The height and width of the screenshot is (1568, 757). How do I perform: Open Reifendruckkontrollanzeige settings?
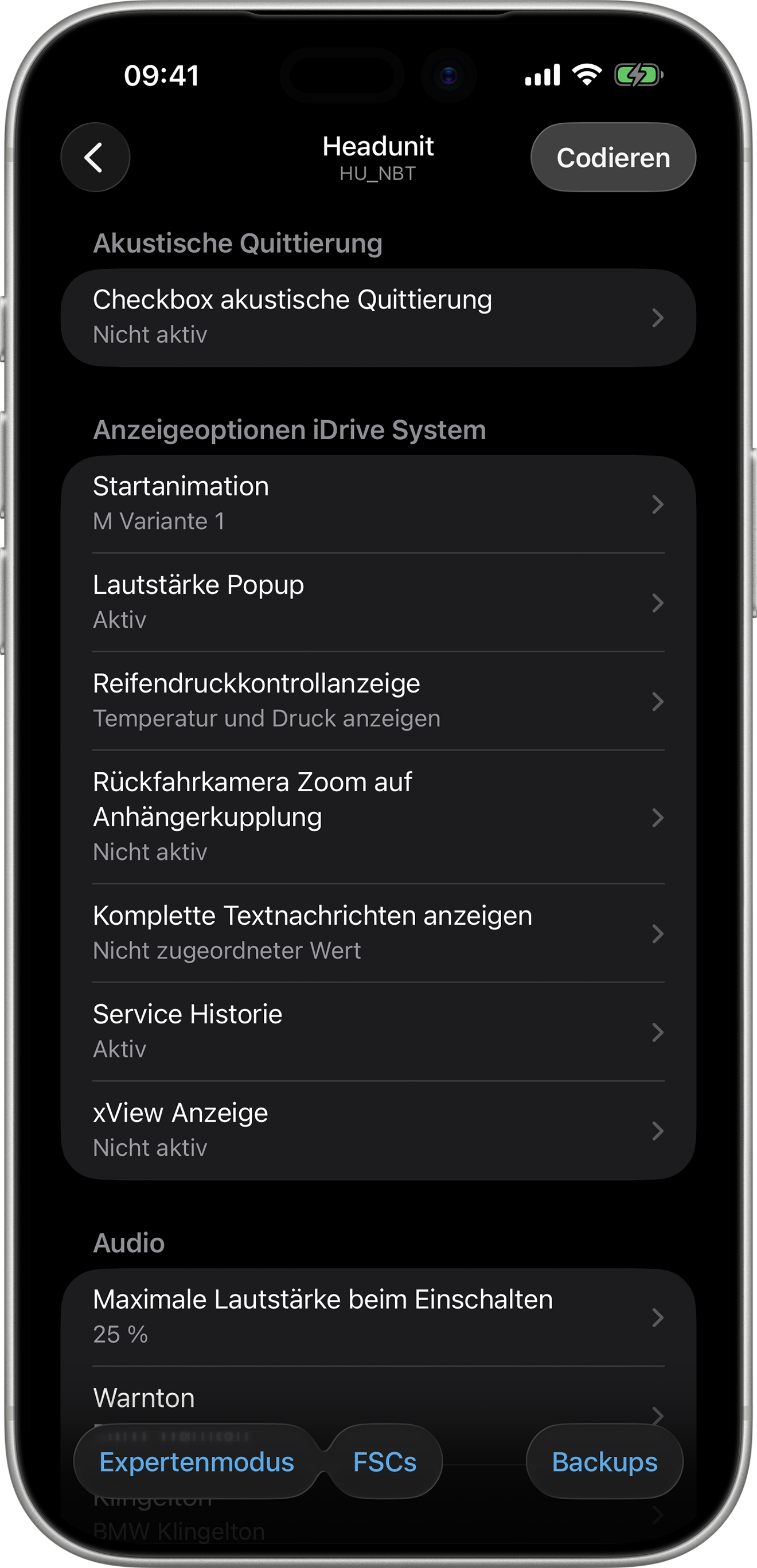[x=378, y=700]
